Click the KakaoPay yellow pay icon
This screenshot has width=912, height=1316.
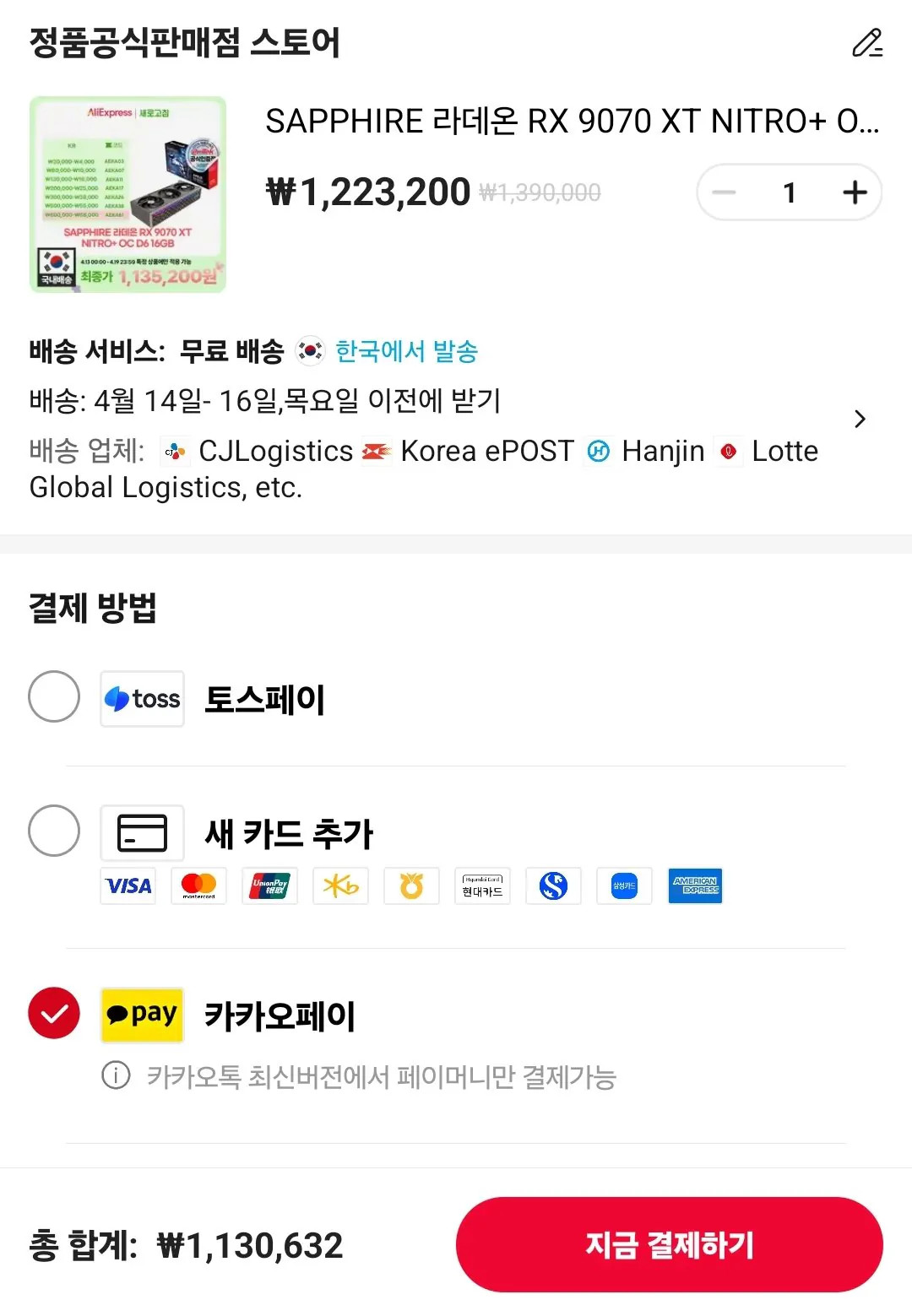142,1015
